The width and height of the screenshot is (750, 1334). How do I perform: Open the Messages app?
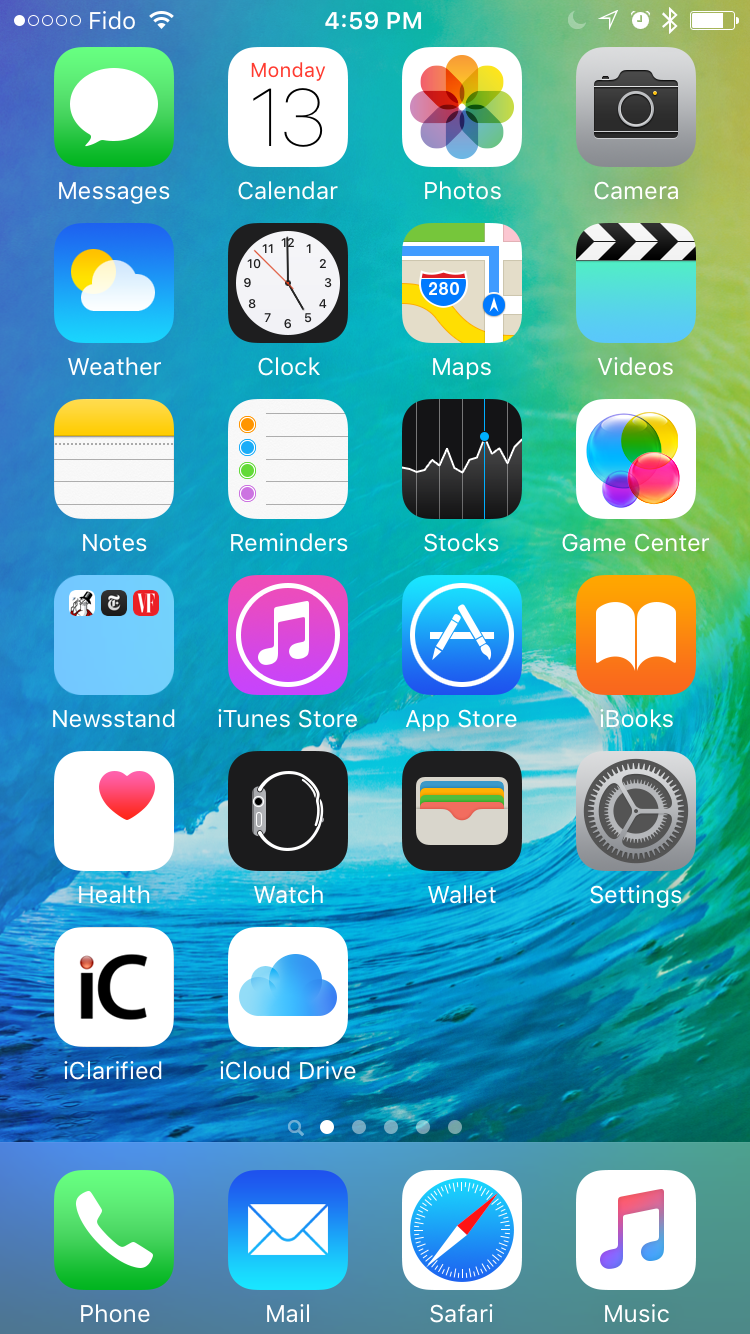[x=114, y=107]
